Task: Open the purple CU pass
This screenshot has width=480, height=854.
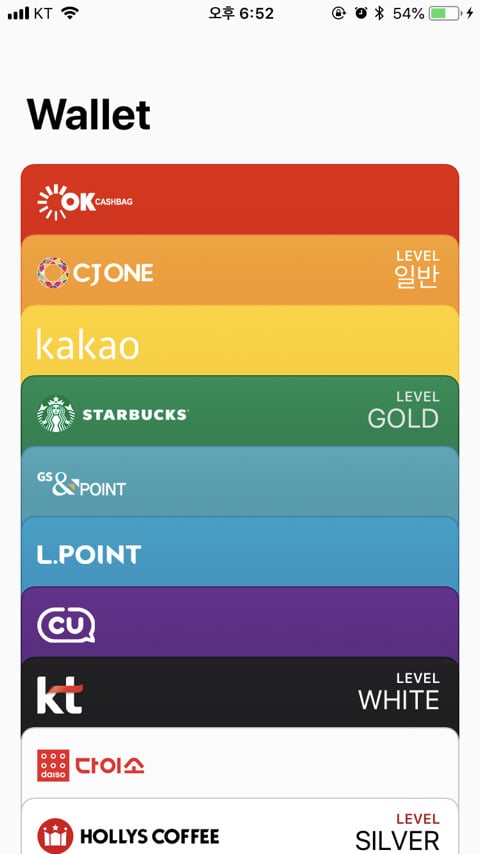Action: coord(240,623)
